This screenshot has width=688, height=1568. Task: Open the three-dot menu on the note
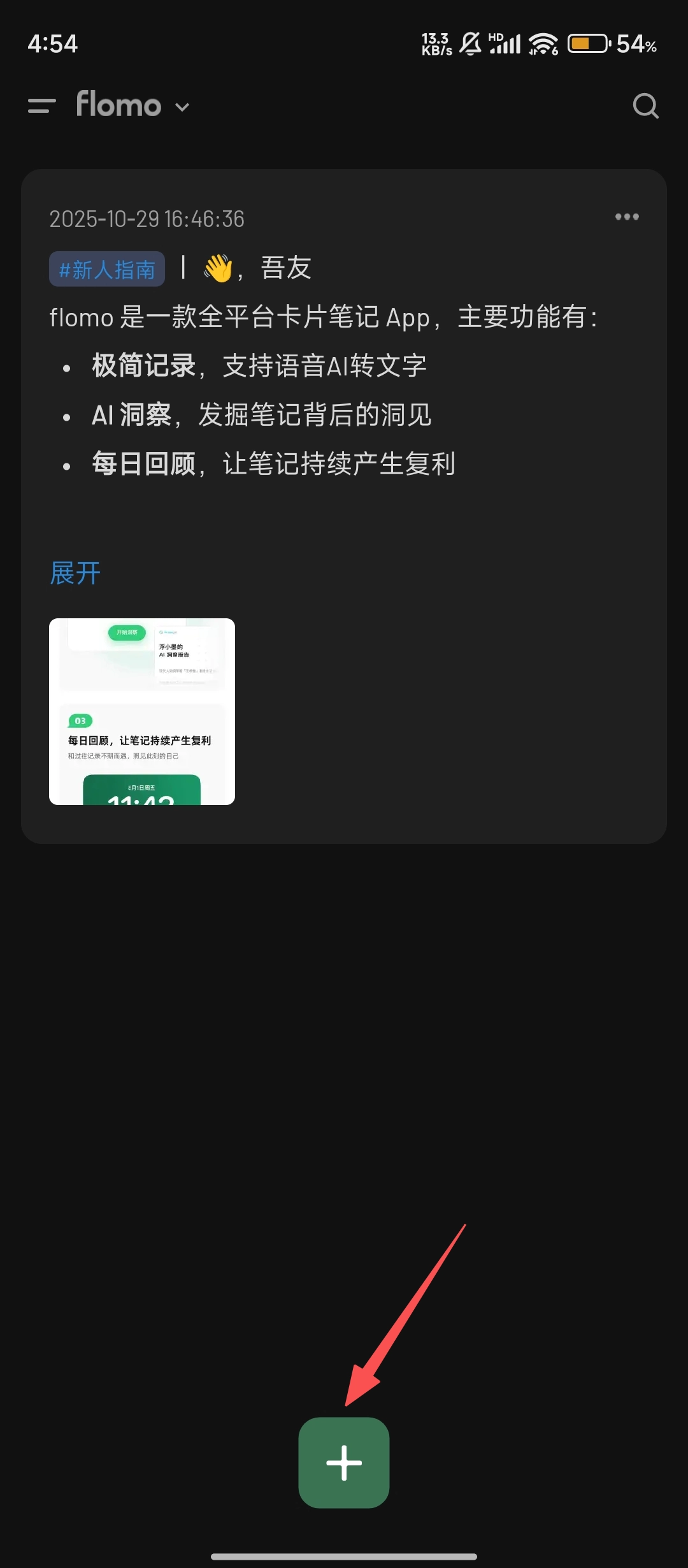pyautogui.click(x=627, y=217)
